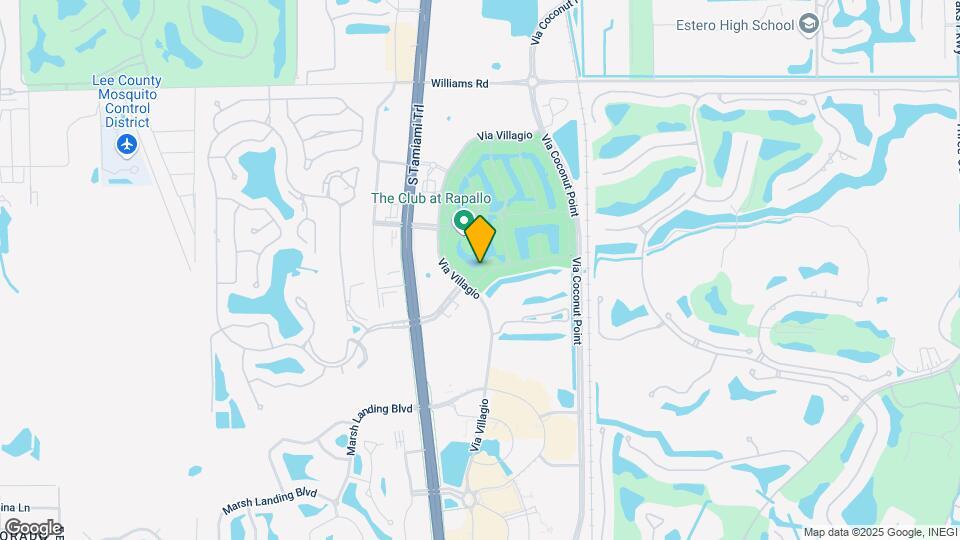This screenshot has width=960, height=540.
Task: Tap the orange location marker
Action: (481, 238)
